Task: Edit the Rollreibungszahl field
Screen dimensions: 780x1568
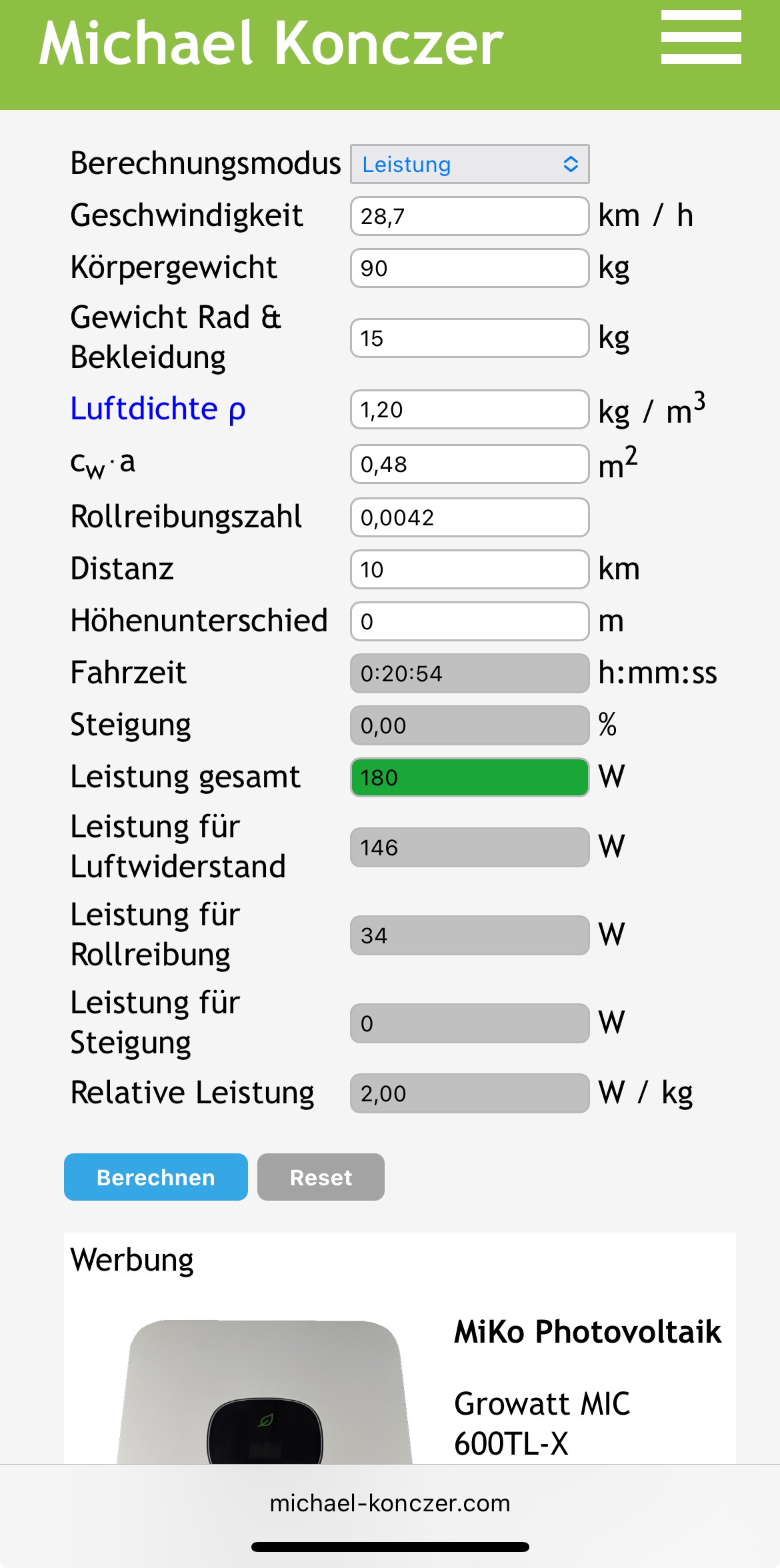Action: (x=469, y=517)
